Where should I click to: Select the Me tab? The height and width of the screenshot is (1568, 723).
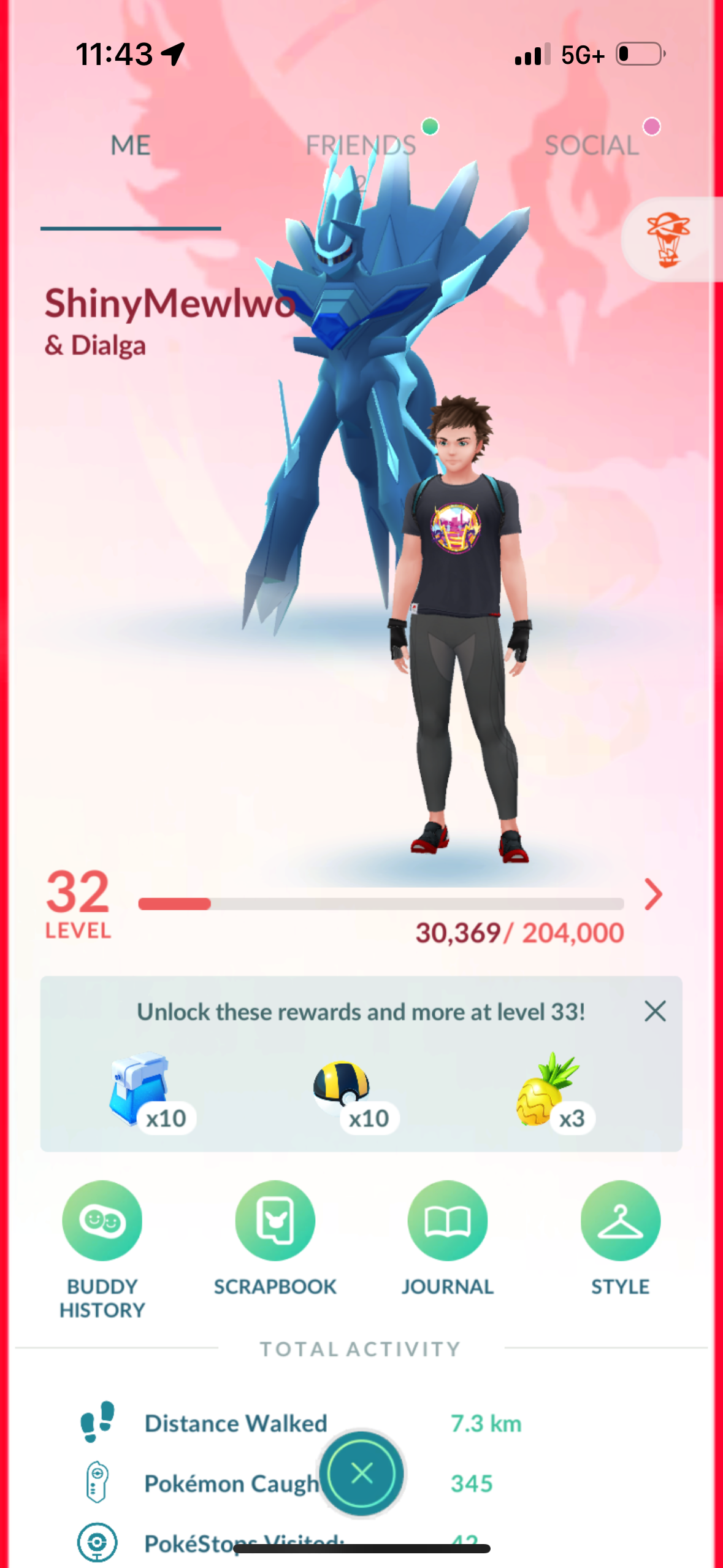pyautogui.click(x=131, y=146)
